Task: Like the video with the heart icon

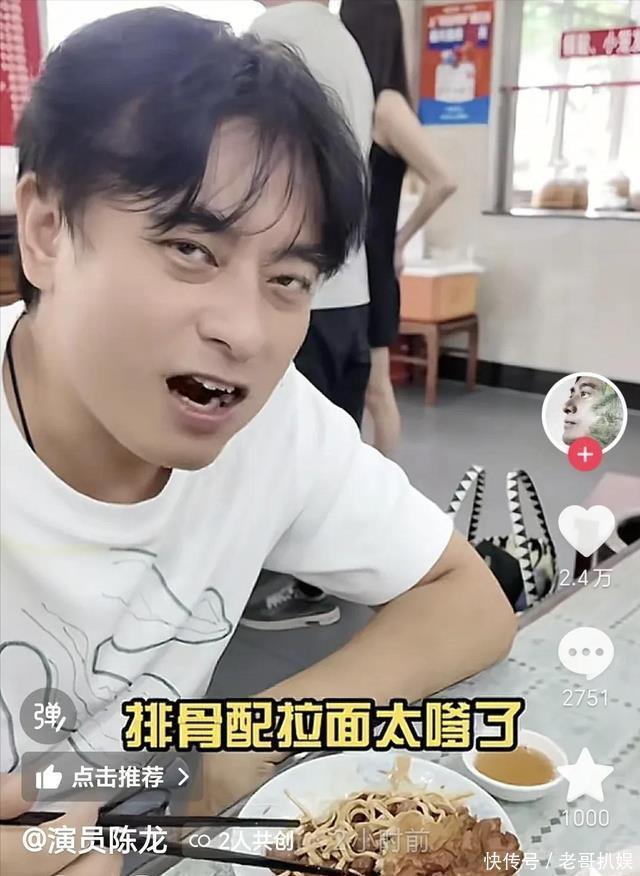Action: pos(586,530)
